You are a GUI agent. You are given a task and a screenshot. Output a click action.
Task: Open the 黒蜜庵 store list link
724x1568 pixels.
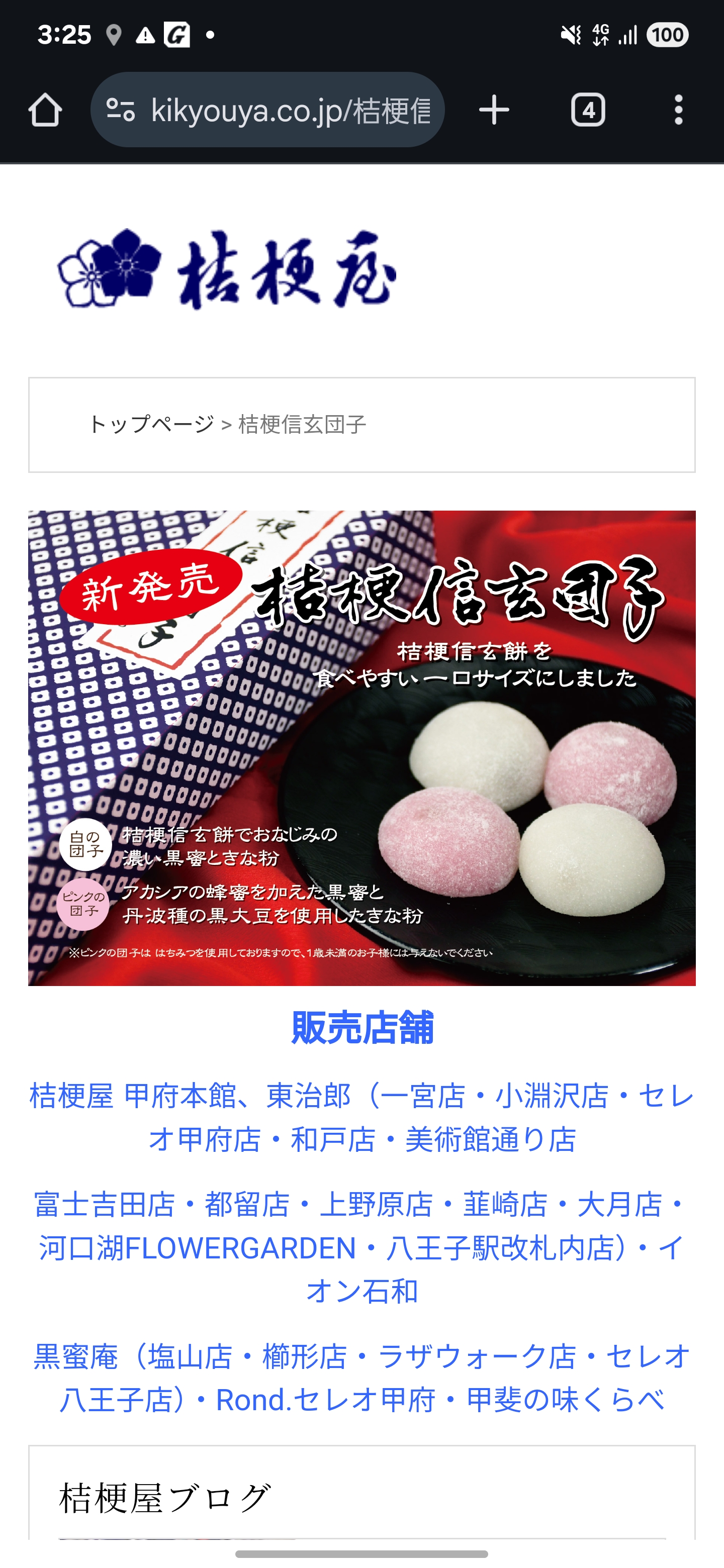coord(361,1378)
